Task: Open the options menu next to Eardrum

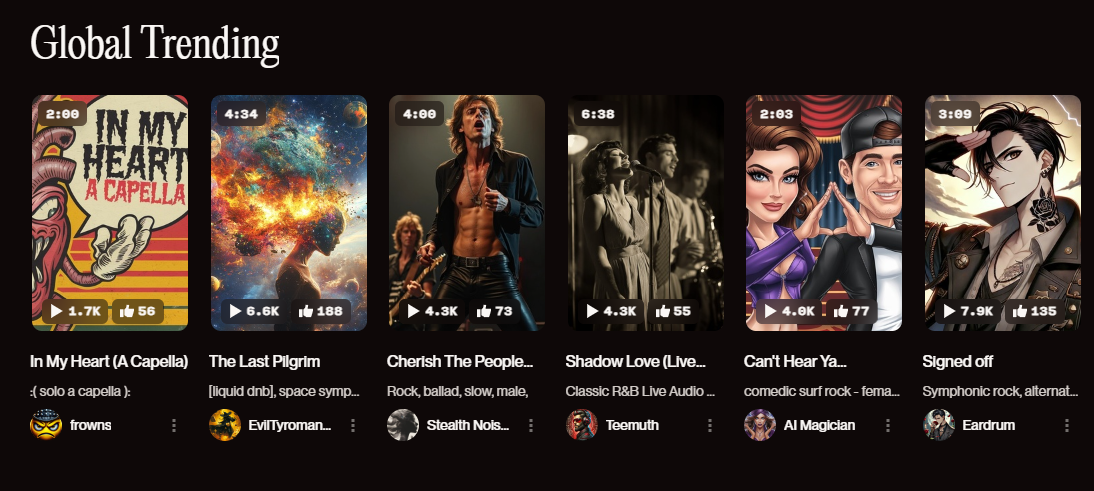Action: coord(1067,425)
